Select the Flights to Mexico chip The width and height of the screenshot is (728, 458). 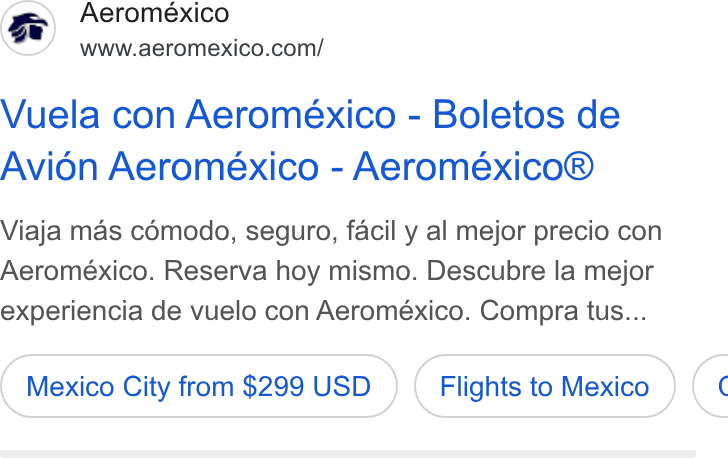coord(545,386)
